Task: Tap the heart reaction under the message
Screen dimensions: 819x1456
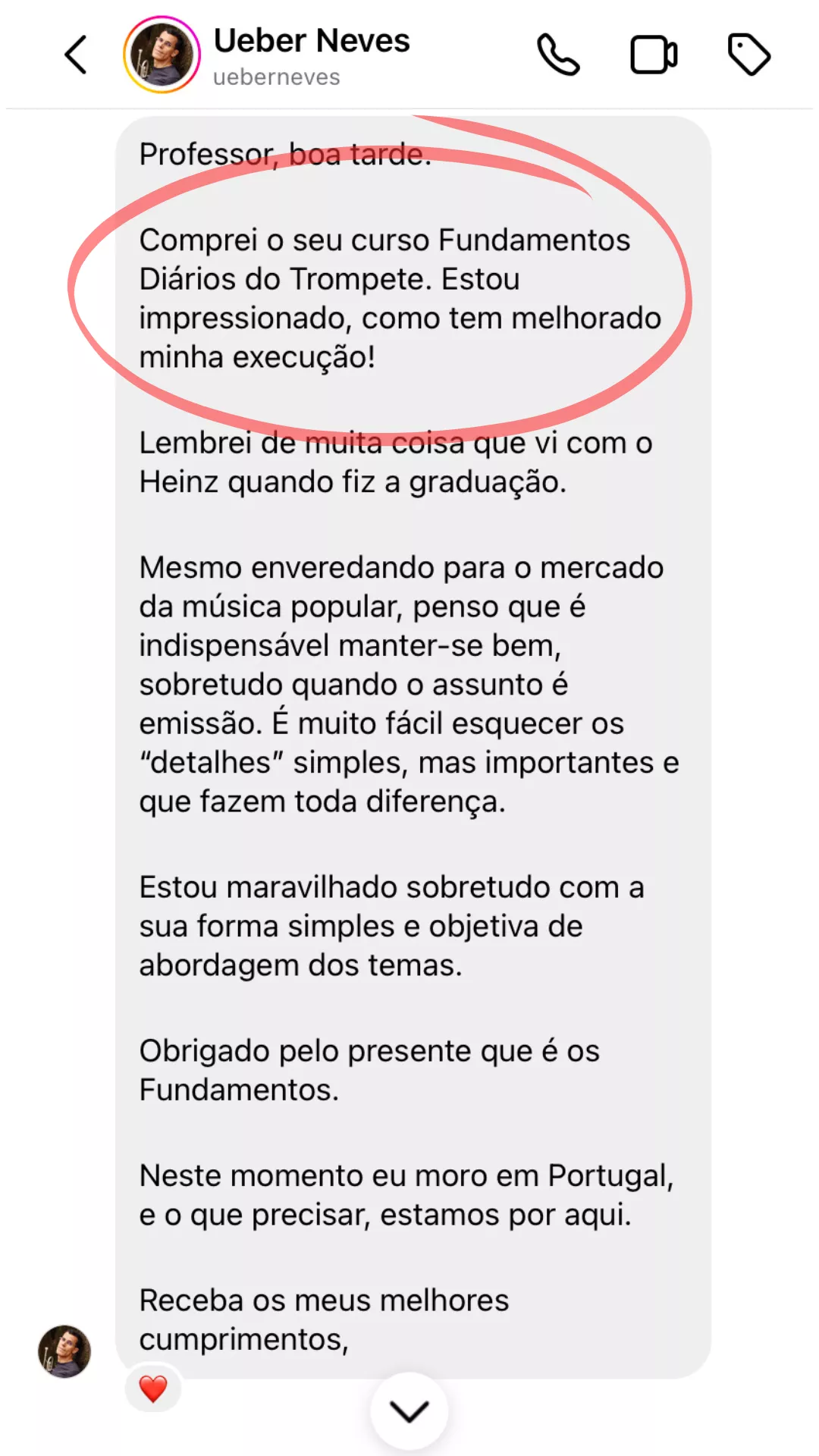Action: (x=153, y=1389)
